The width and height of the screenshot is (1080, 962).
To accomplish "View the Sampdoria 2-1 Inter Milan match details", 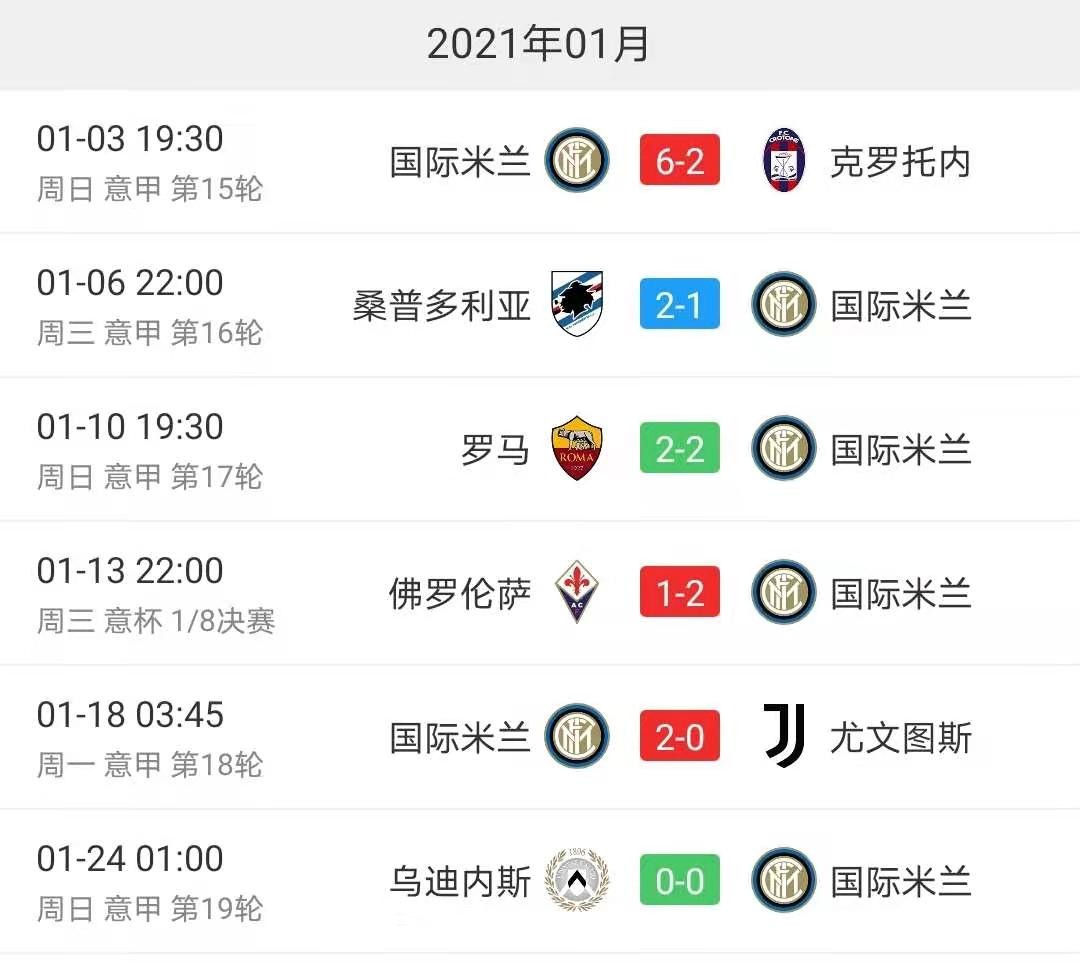I will 679,306.
